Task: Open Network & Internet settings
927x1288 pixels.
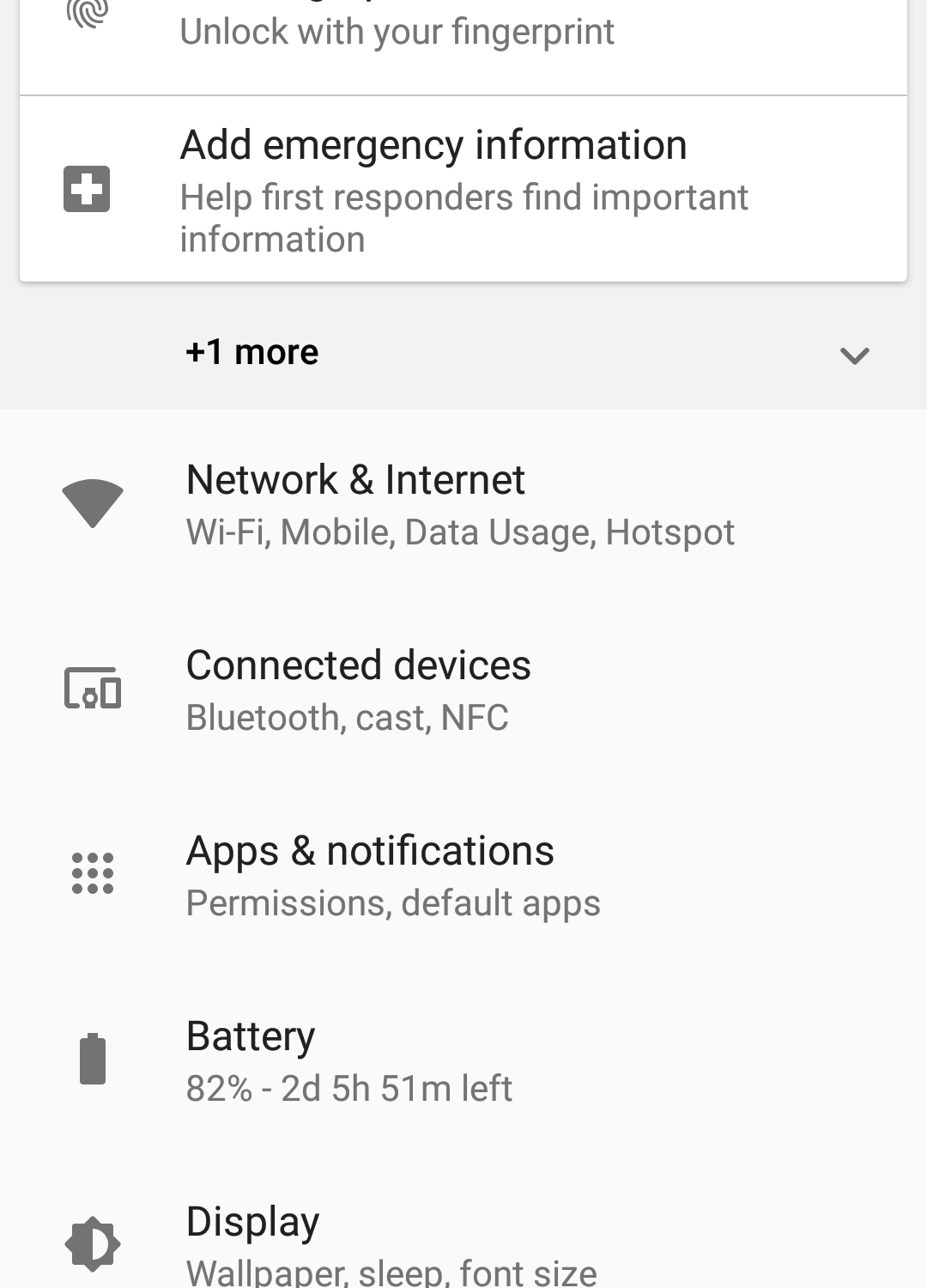Action: coord(463,505)
